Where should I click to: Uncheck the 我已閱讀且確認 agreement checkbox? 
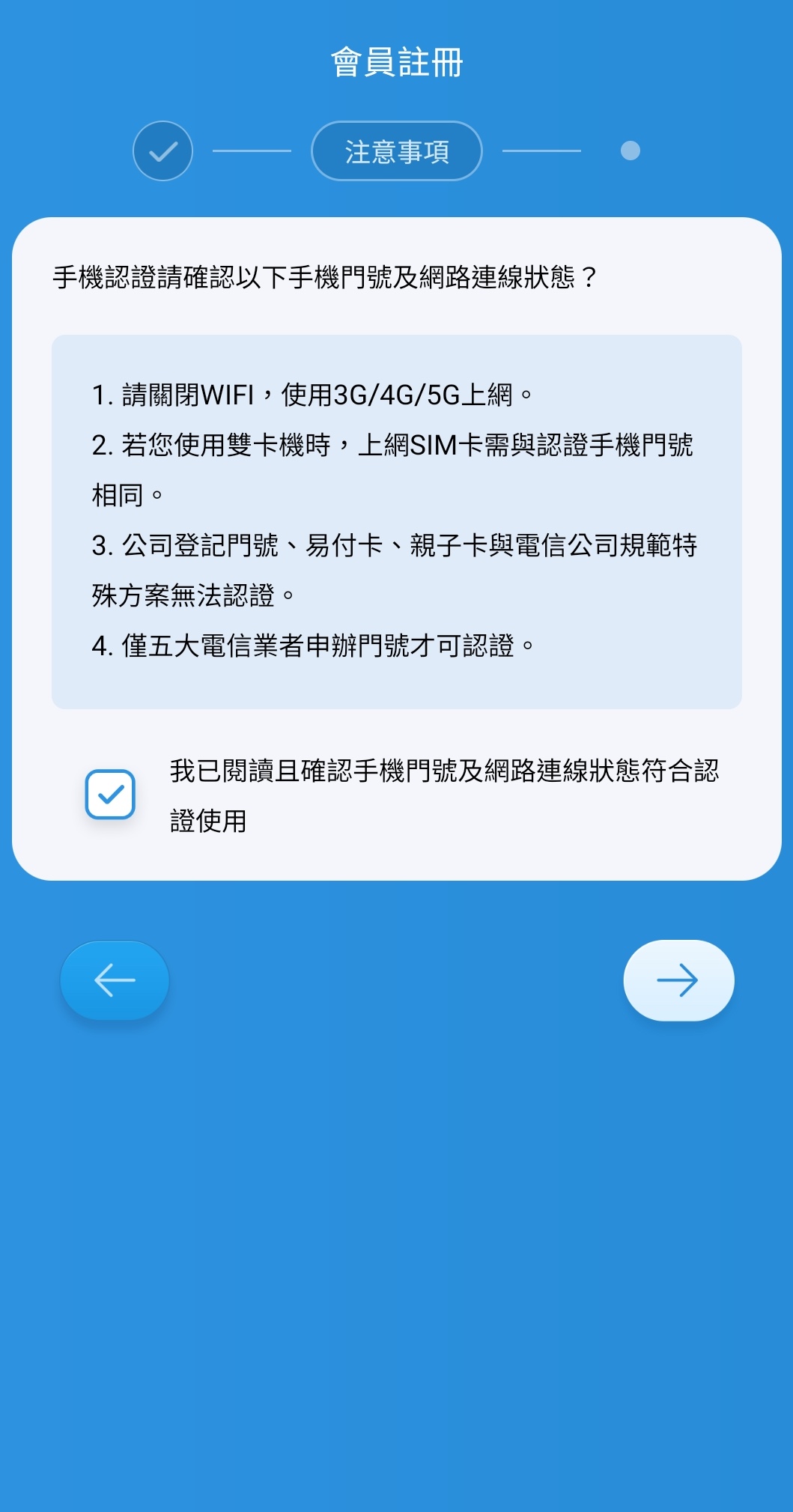pyautogui.click(x=110, y=794)
